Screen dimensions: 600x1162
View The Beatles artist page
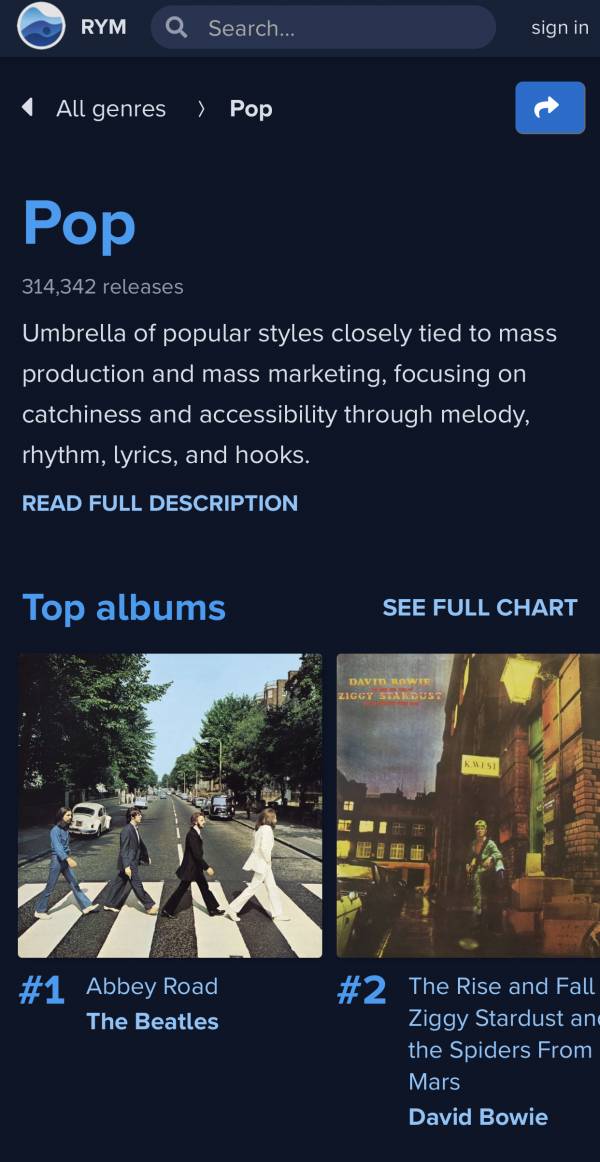(x=152, y=1021)
